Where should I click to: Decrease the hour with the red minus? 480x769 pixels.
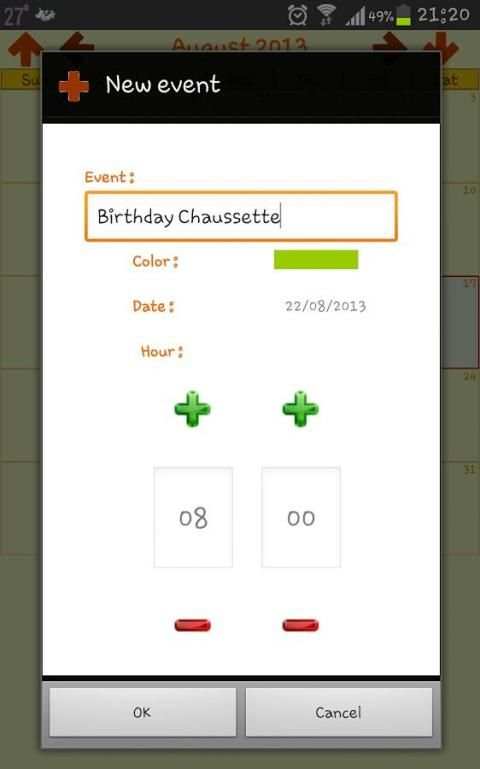coord(193,625)
